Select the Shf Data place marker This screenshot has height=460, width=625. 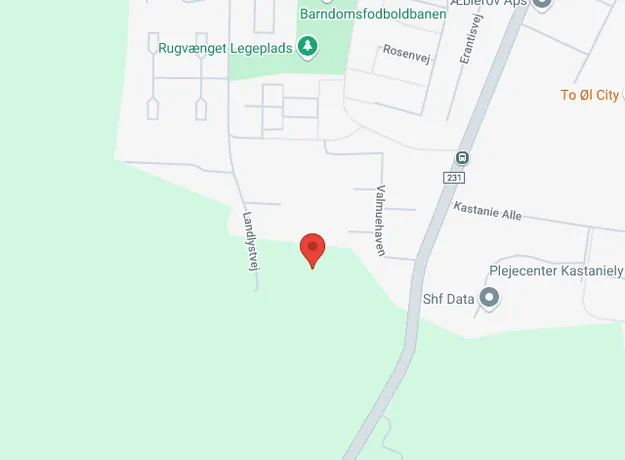click(489, 298)
